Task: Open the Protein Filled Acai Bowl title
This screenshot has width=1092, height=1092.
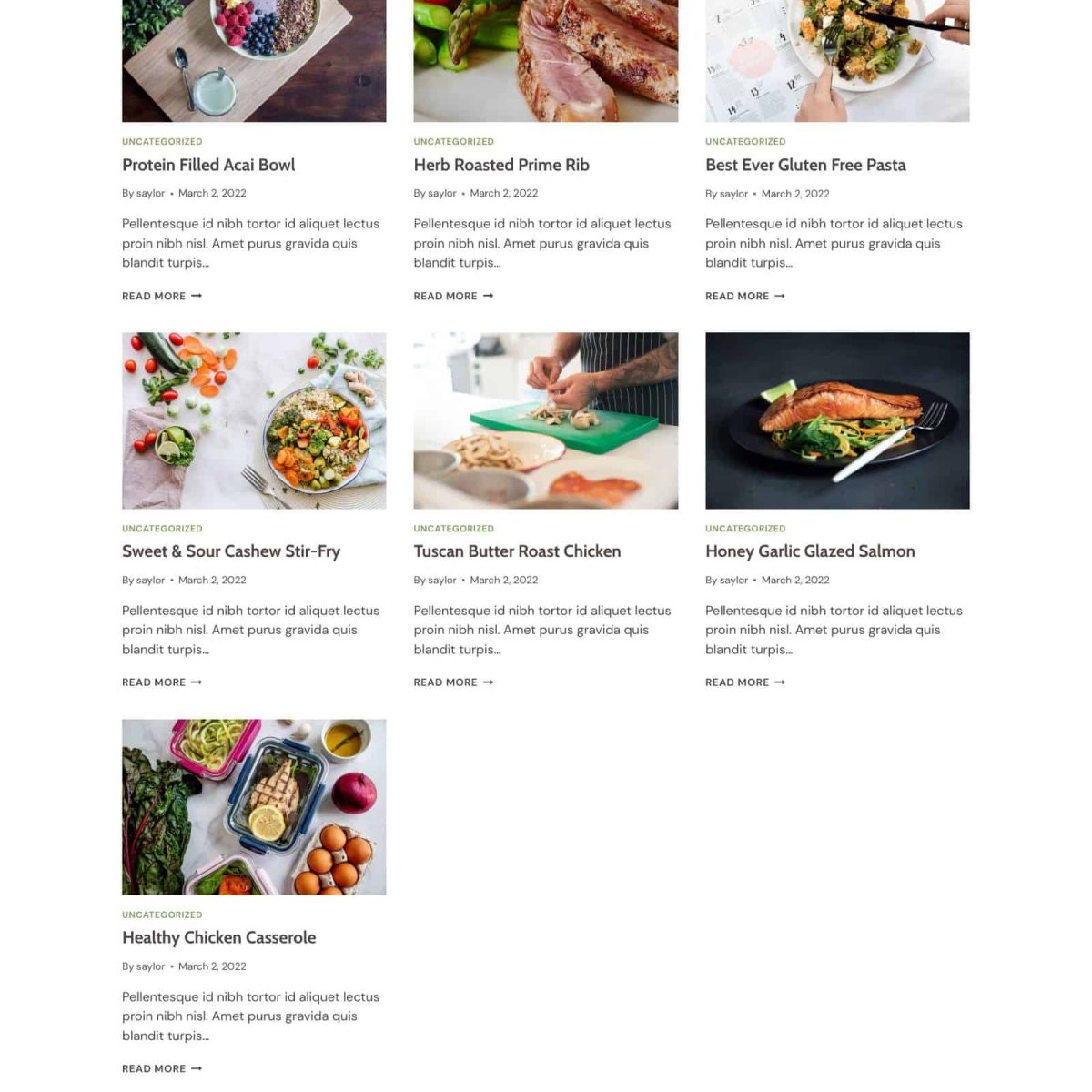Action: (x=208, y=165)
